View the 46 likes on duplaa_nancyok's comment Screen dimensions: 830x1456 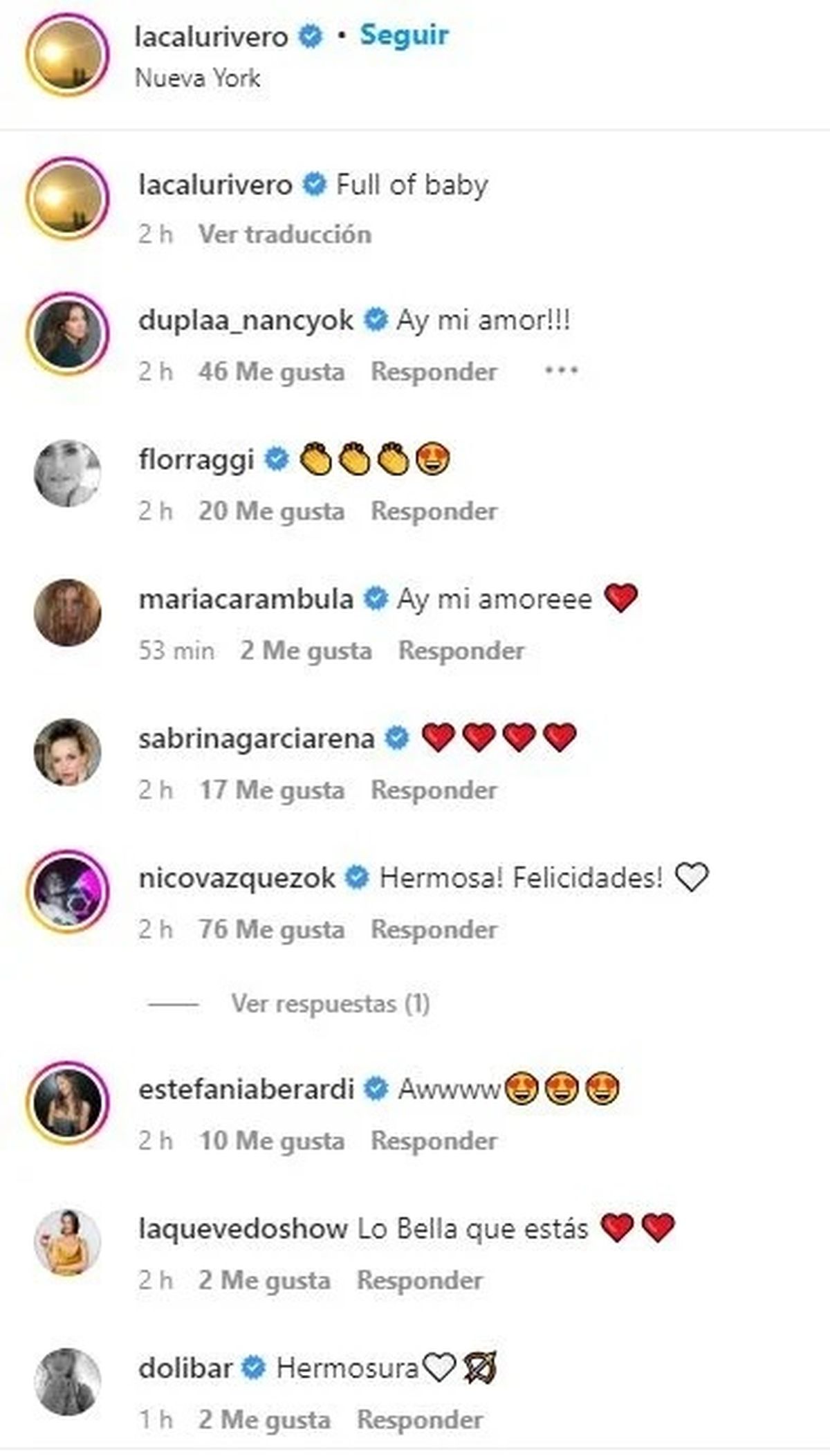[x=271, y=372]
